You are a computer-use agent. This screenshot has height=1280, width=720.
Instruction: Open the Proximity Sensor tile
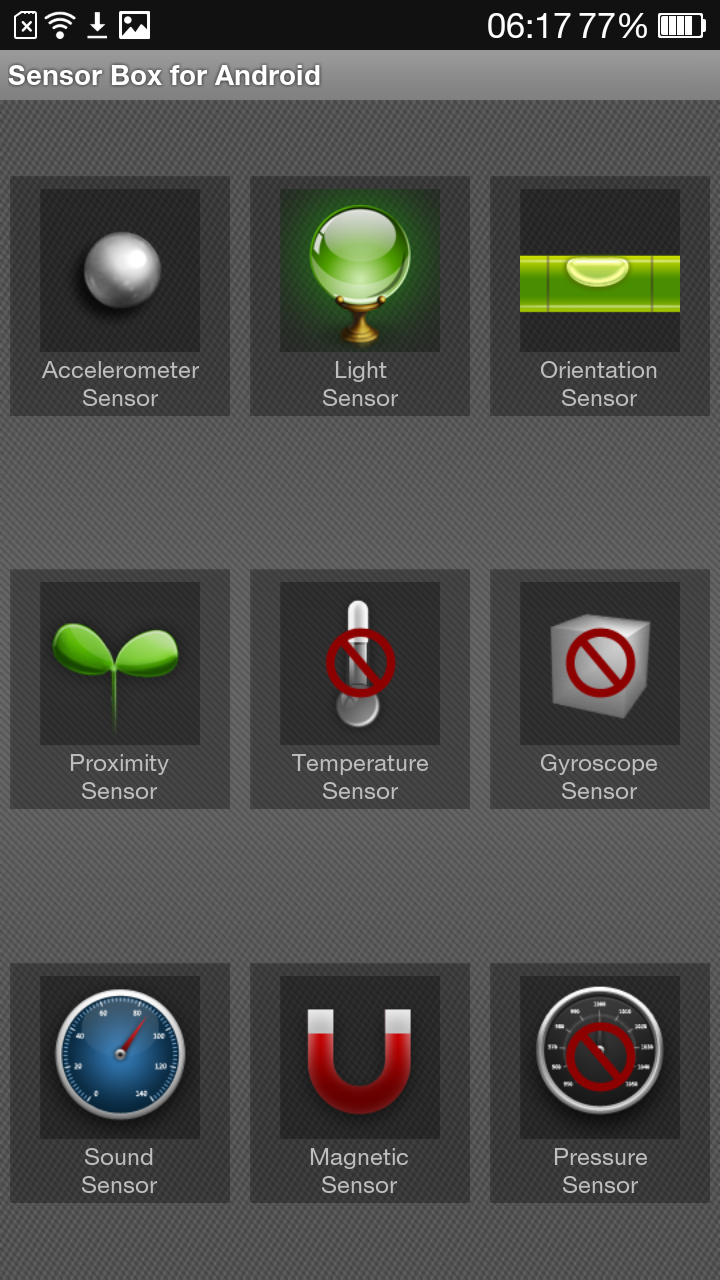pyautogui.click(x=120, y=689)
